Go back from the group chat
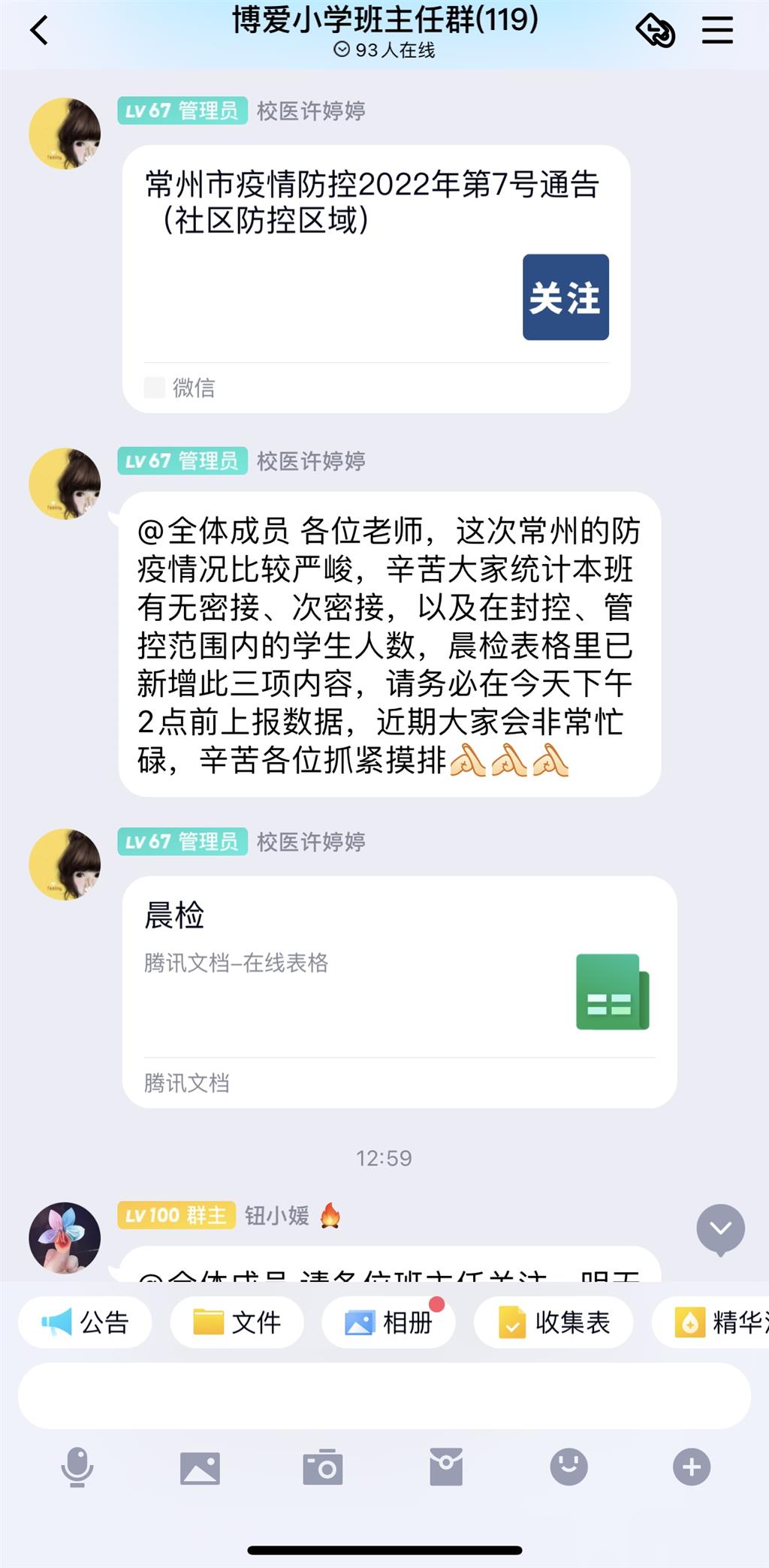Screen dimensions: 769x1568 pyautogui.click(x=39, y=31)
